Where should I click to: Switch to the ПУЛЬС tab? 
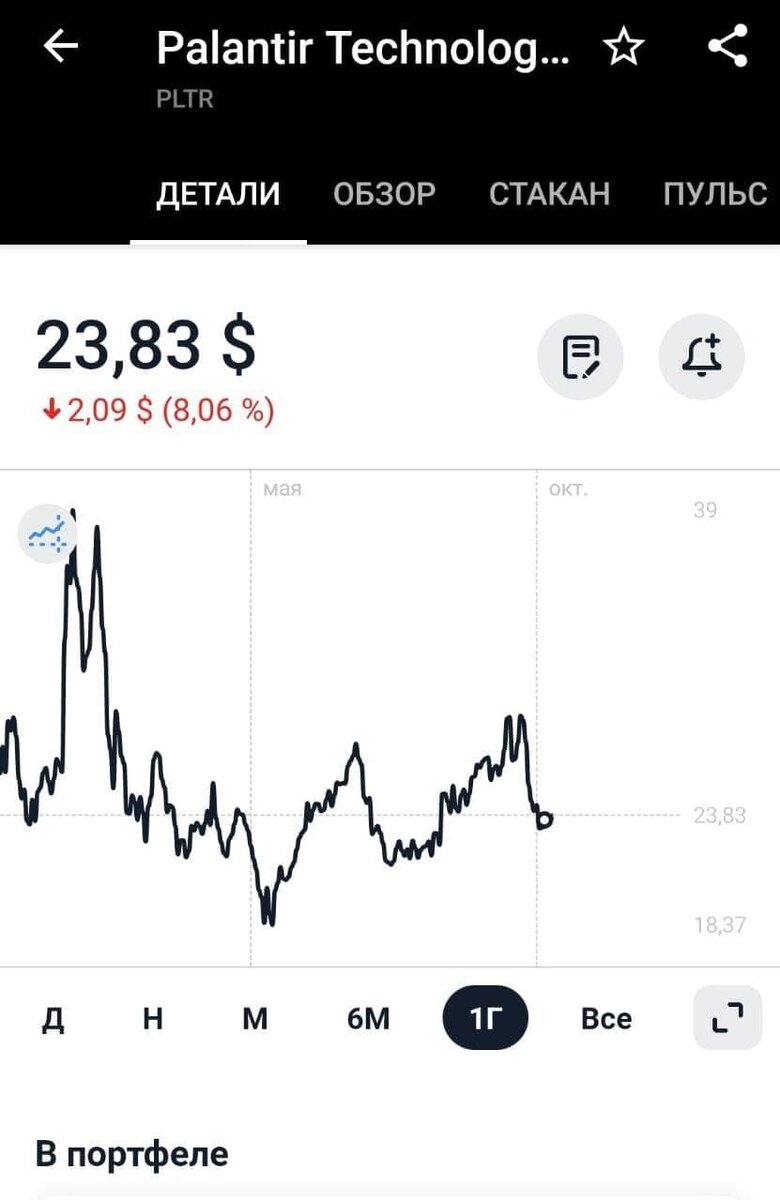714,193
